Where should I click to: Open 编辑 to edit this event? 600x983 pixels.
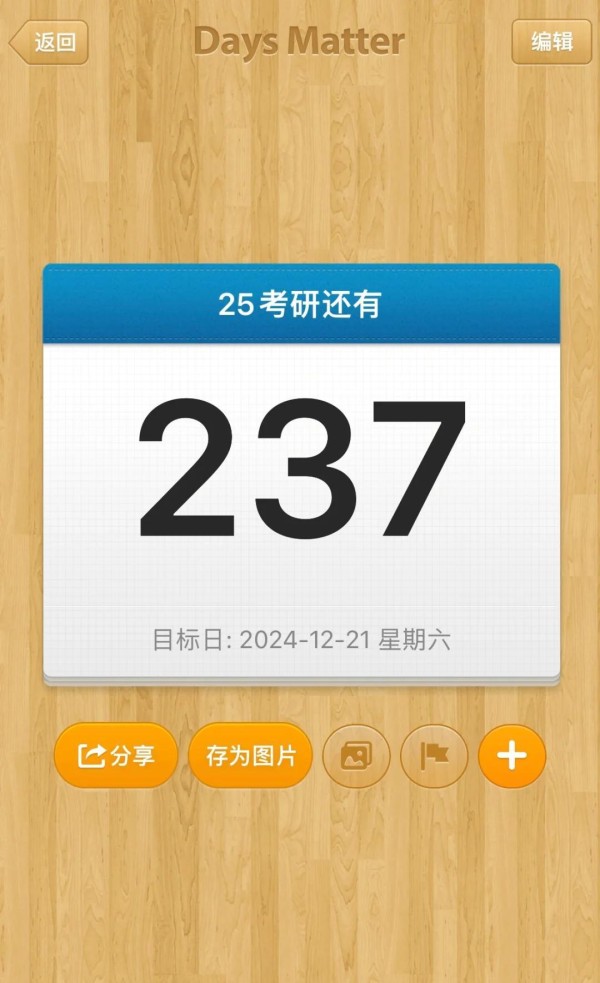pyautogui.click(x=552, y=42)
